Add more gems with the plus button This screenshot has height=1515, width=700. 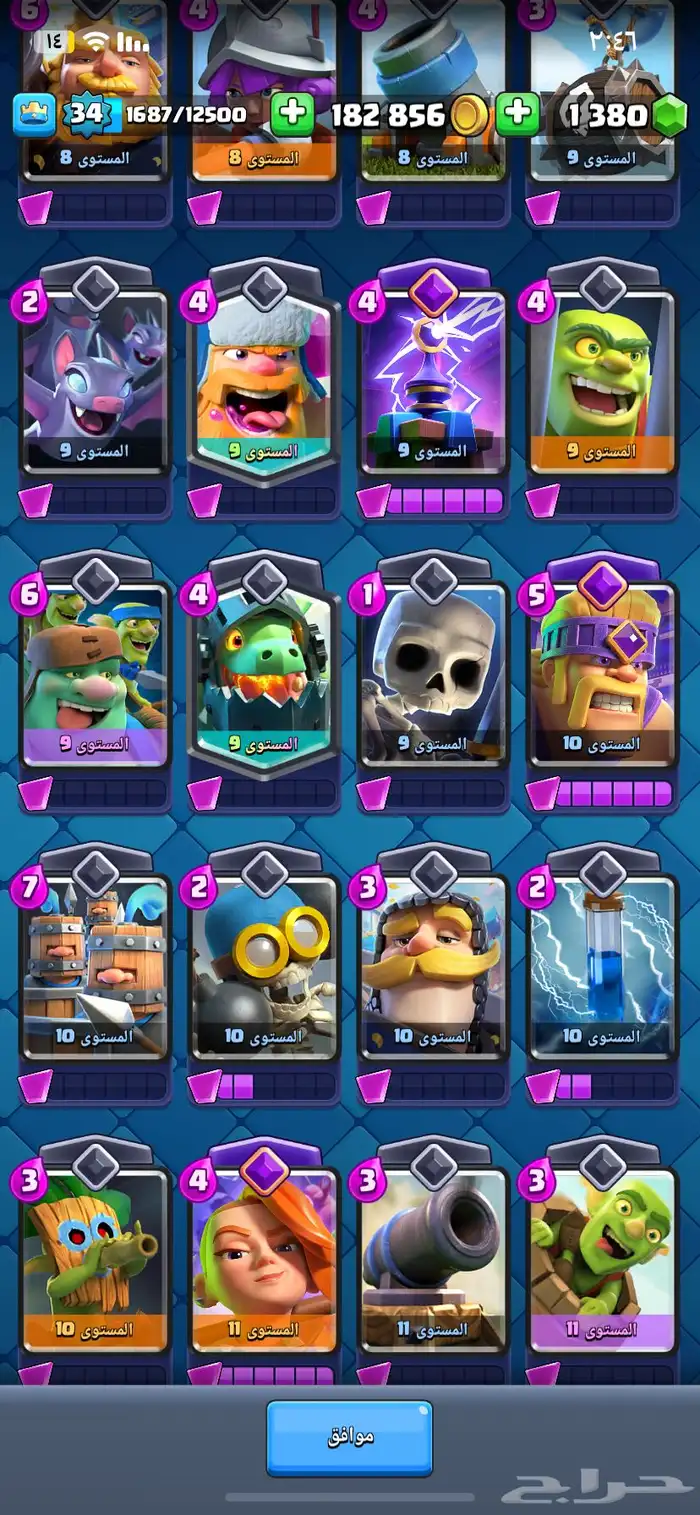point(517,115)
